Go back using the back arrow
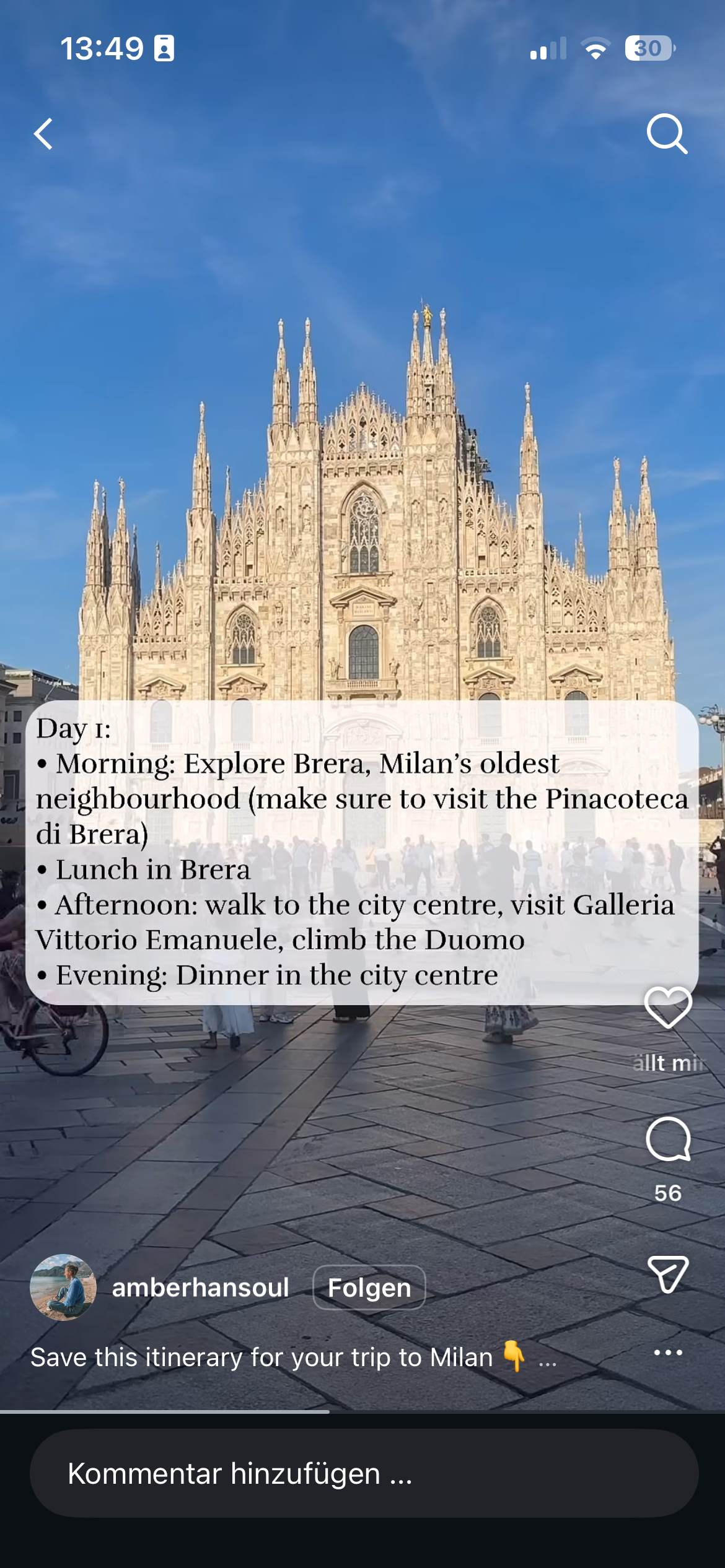The height and width of the screenshot is (1568, 725). pos(43,134)
